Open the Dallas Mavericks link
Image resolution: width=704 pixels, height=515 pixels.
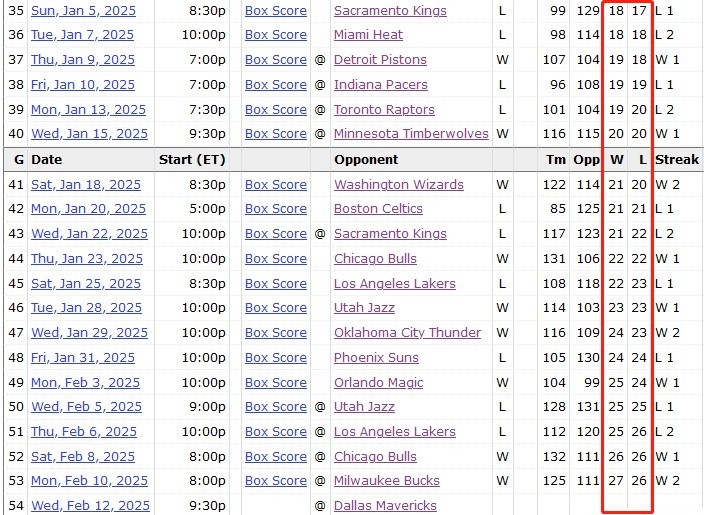(385, 506)
